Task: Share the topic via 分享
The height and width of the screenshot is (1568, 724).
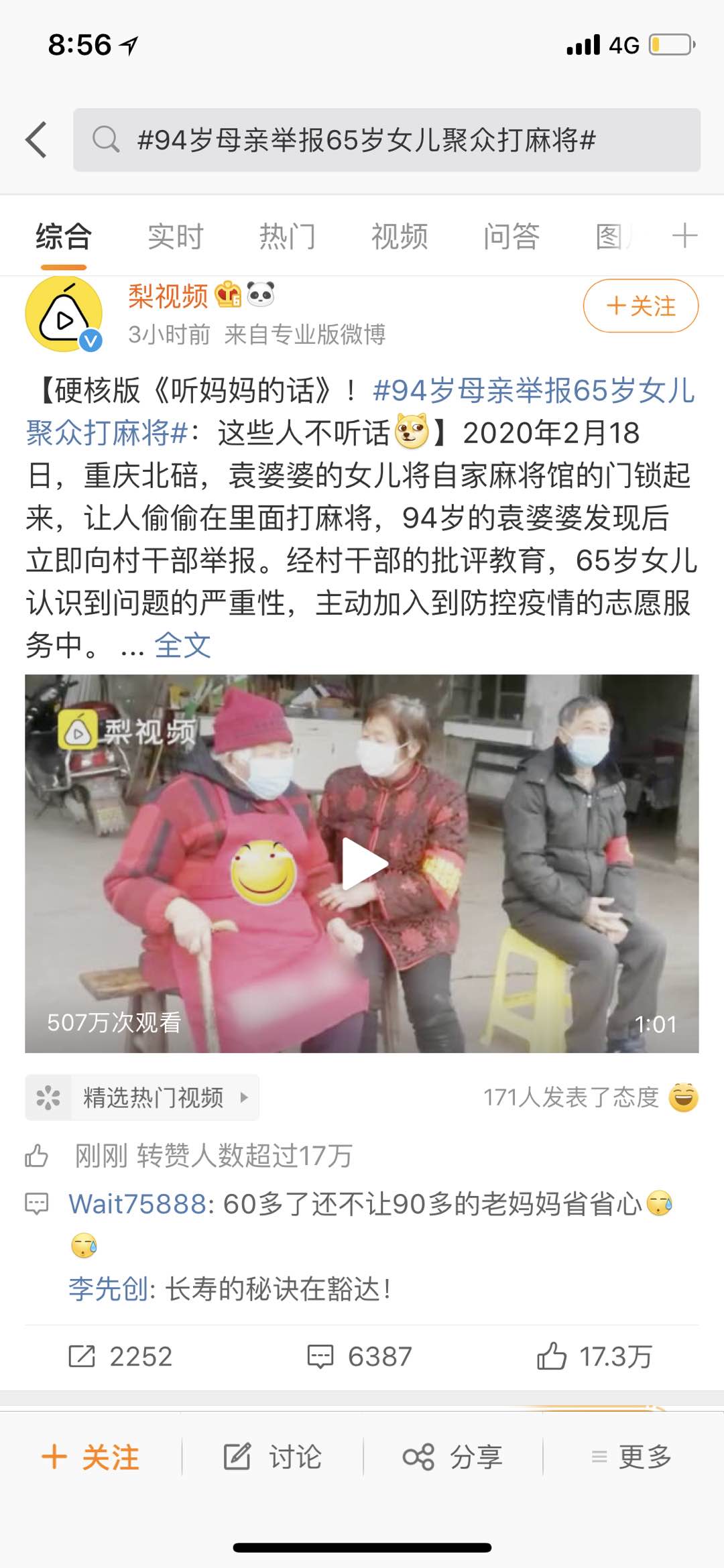Action: click(452, 1457)
